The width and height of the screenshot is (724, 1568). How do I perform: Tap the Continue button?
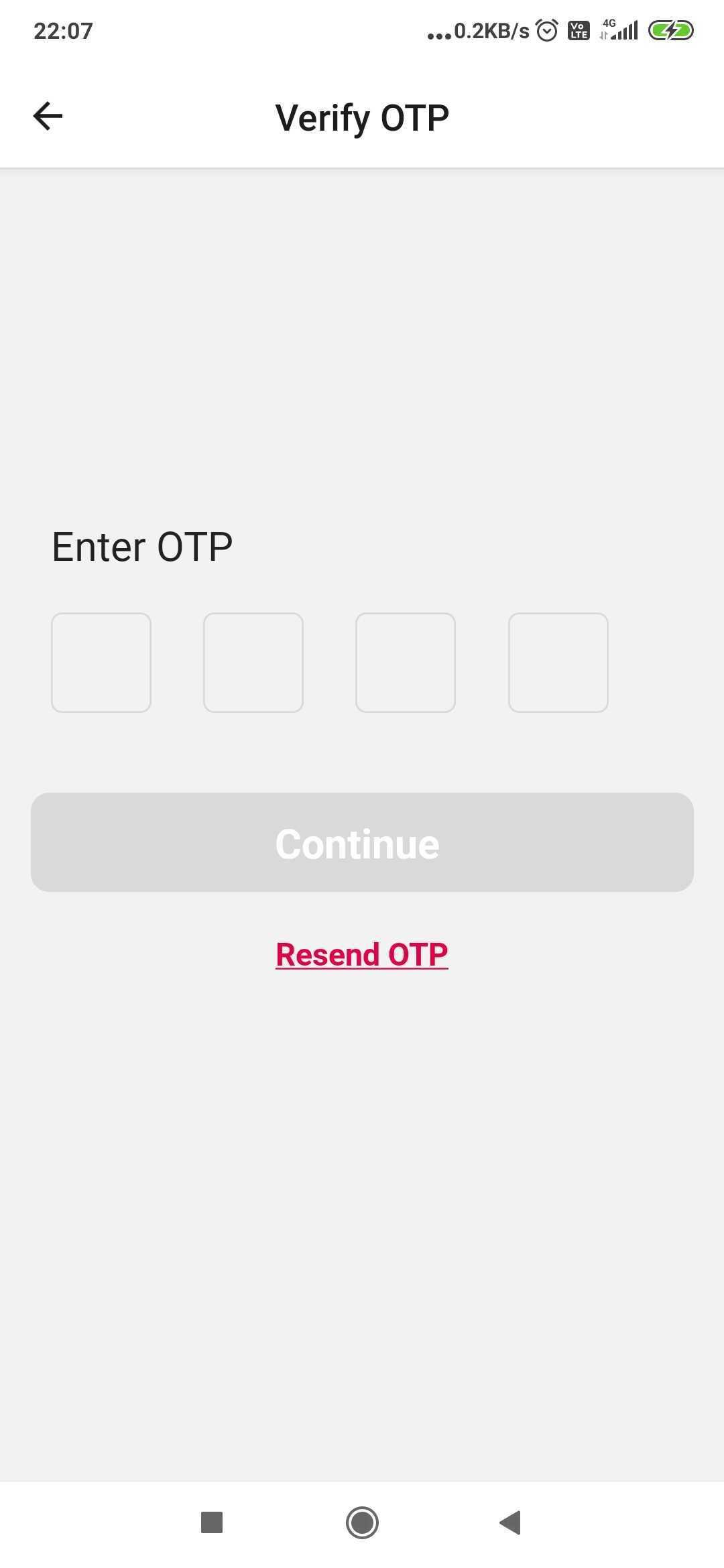(362, 842)
